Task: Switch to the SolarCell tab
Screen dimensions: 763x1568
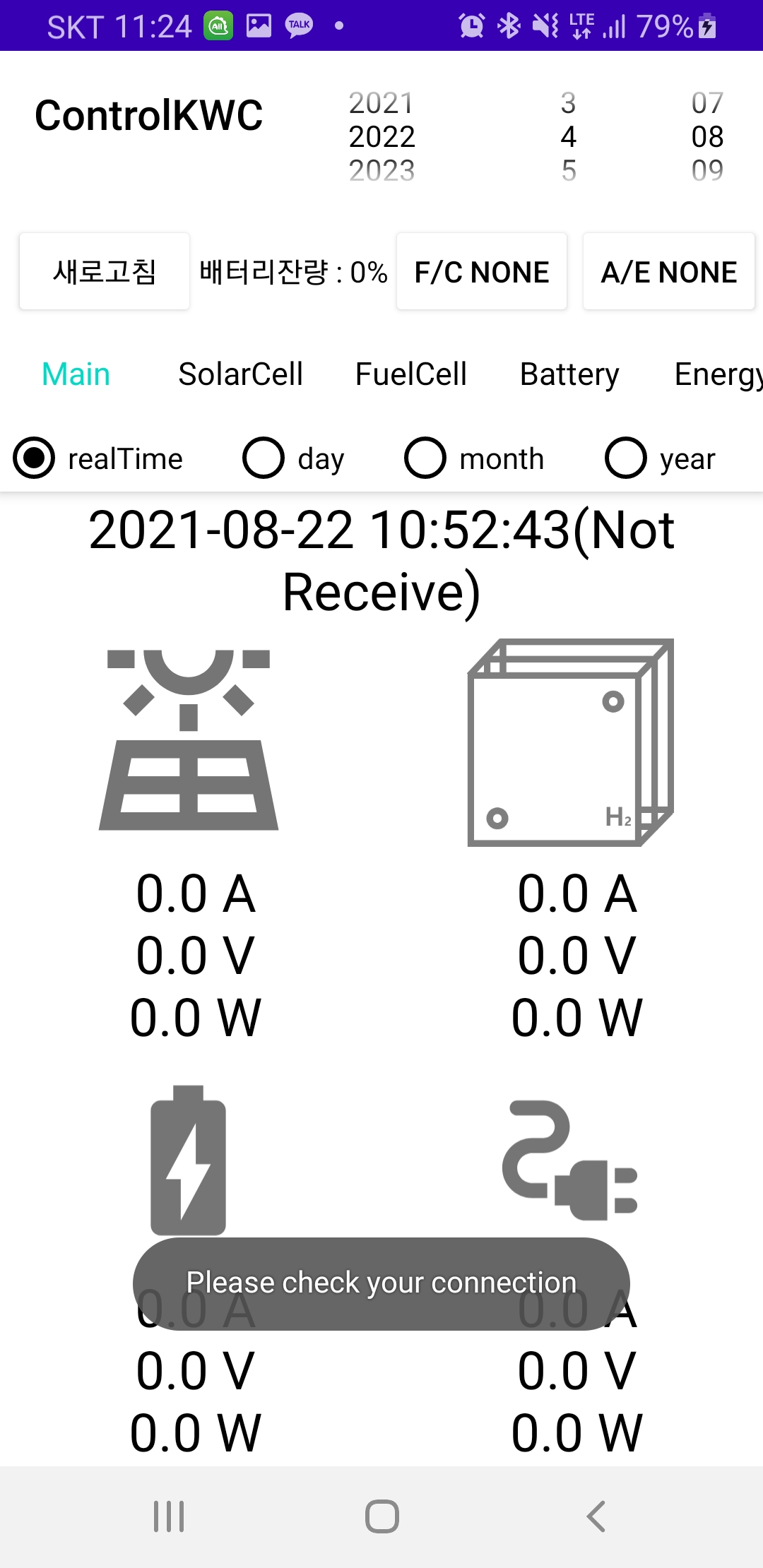Action: pos(240,374)
